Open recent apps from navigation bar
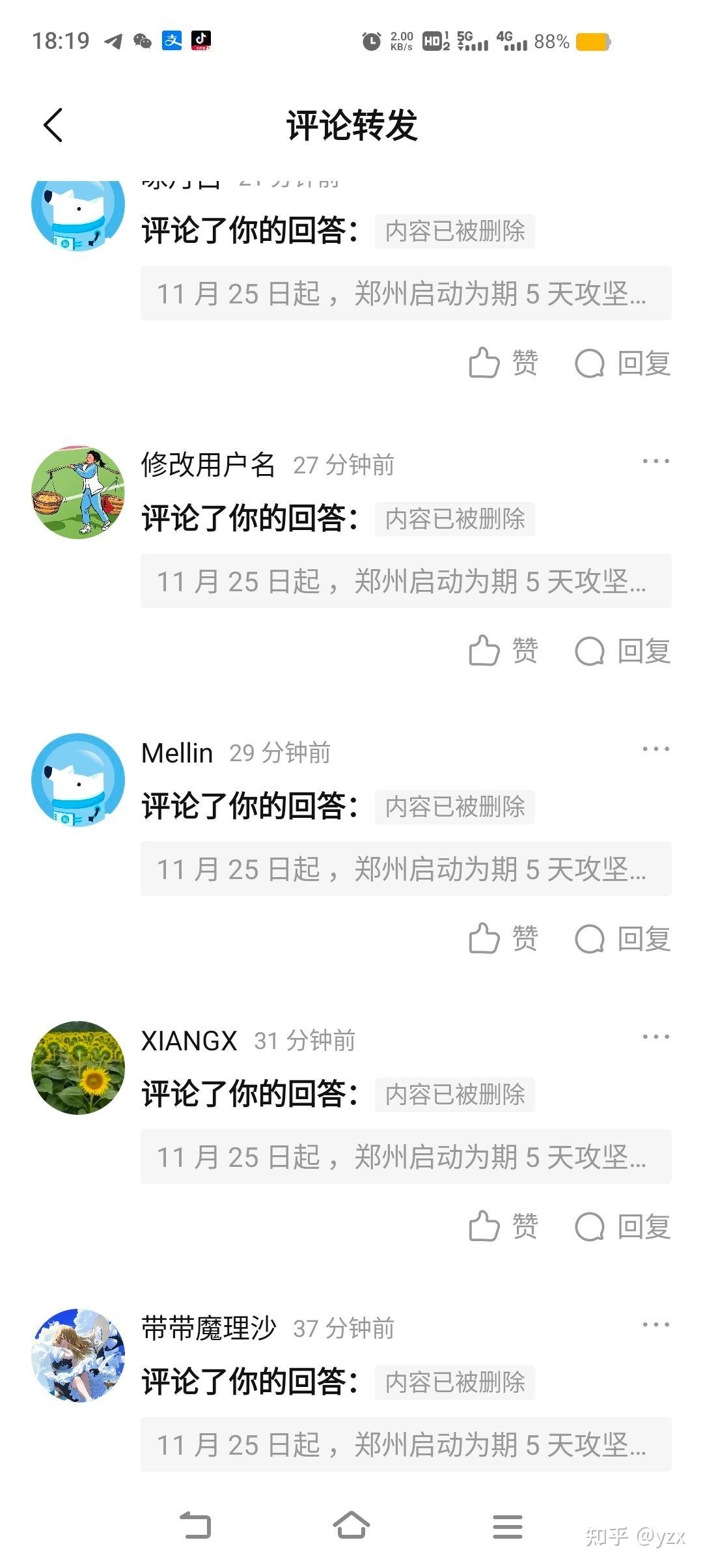 [x=508, y=1526]
